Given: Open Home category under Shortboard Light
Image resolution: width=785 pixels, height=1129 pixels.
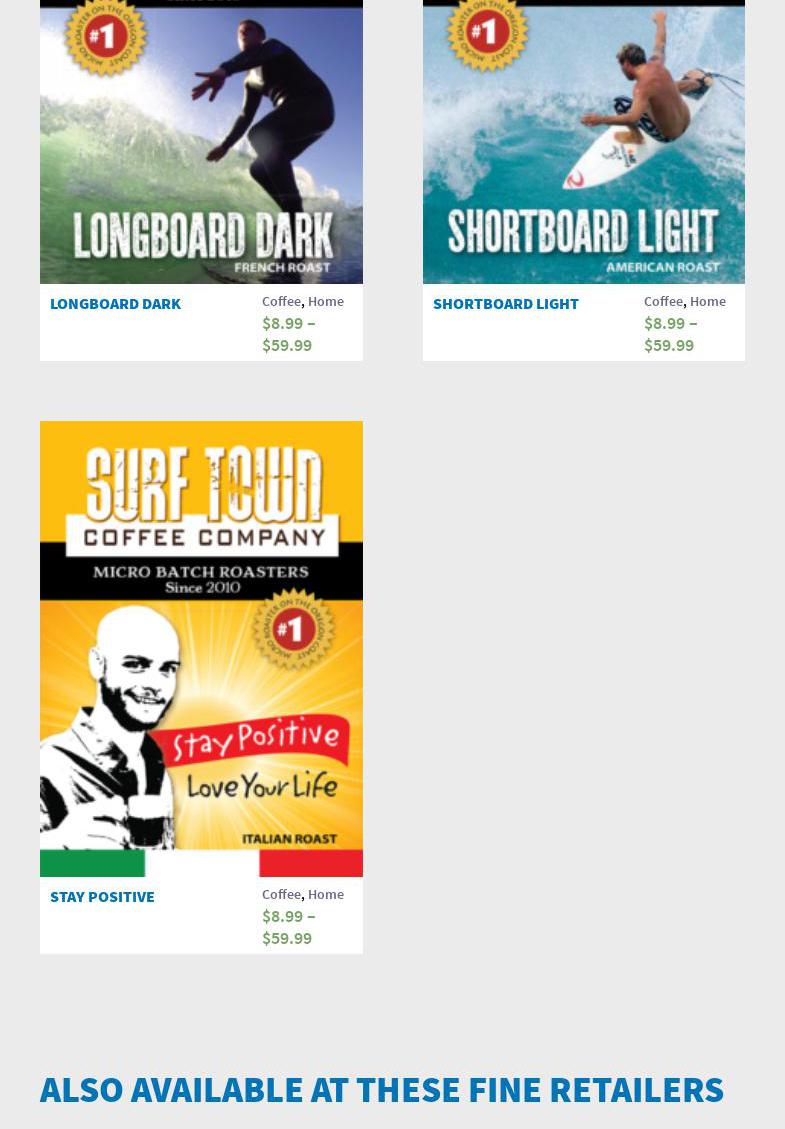Looking at the screenshot, I should tap(708, 301).
